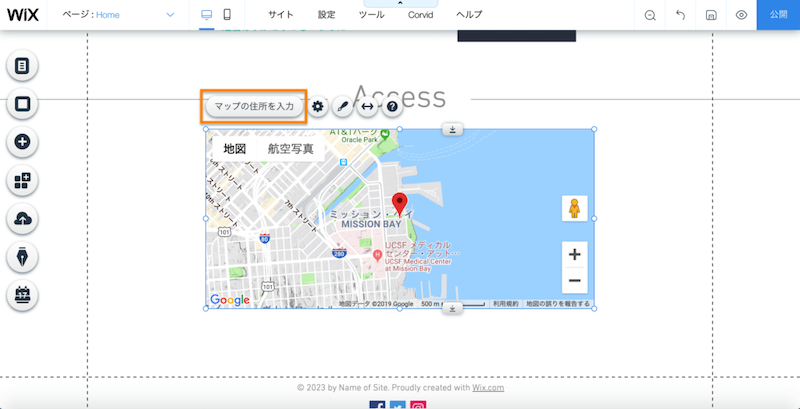Screen dimensions: 800x409
Task: Open the ページ Home dropdown
Action: coord(119,15)
